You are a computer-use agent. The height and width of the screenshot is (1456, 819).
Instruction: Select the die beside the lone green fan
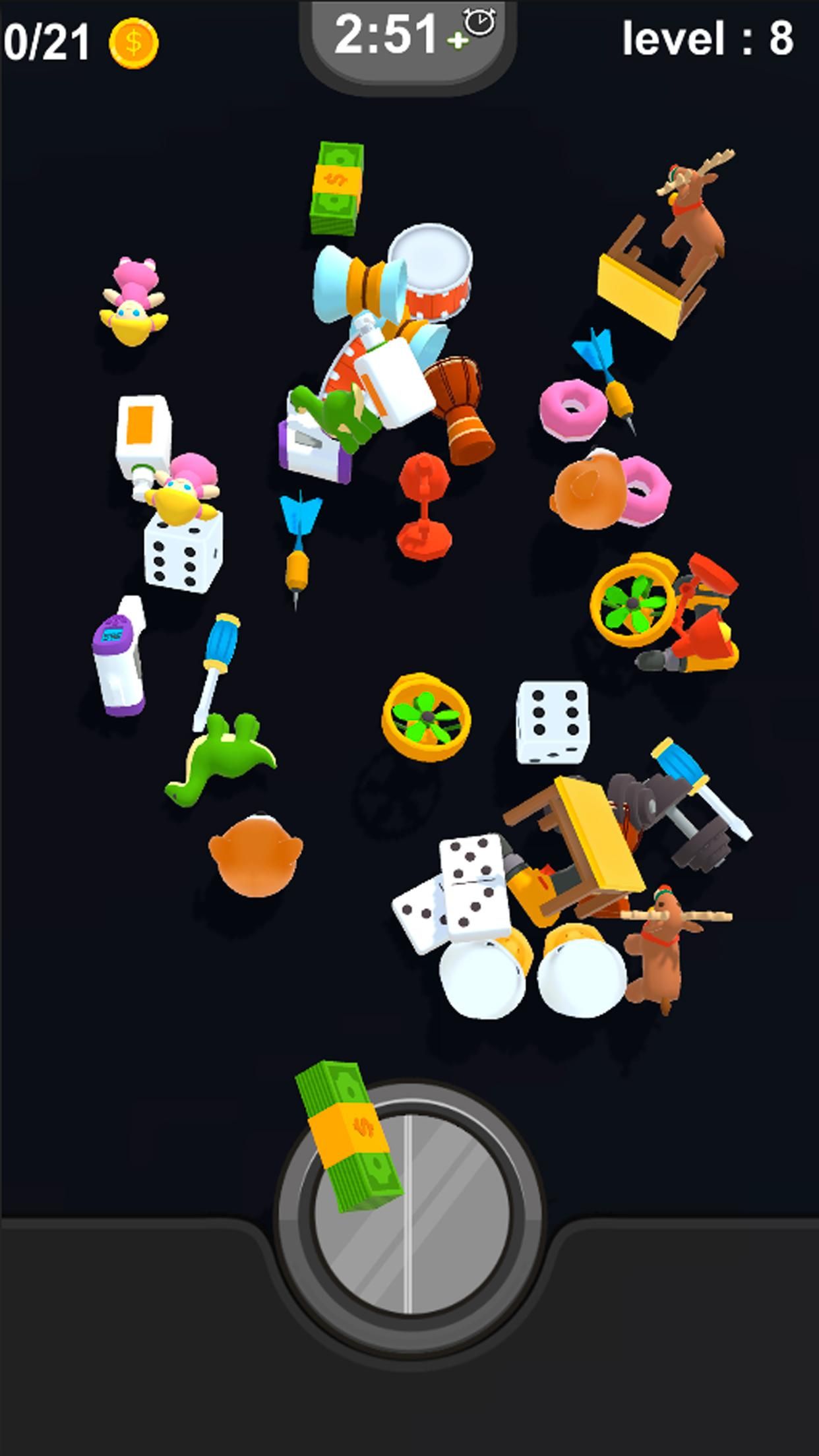(553, 722)
